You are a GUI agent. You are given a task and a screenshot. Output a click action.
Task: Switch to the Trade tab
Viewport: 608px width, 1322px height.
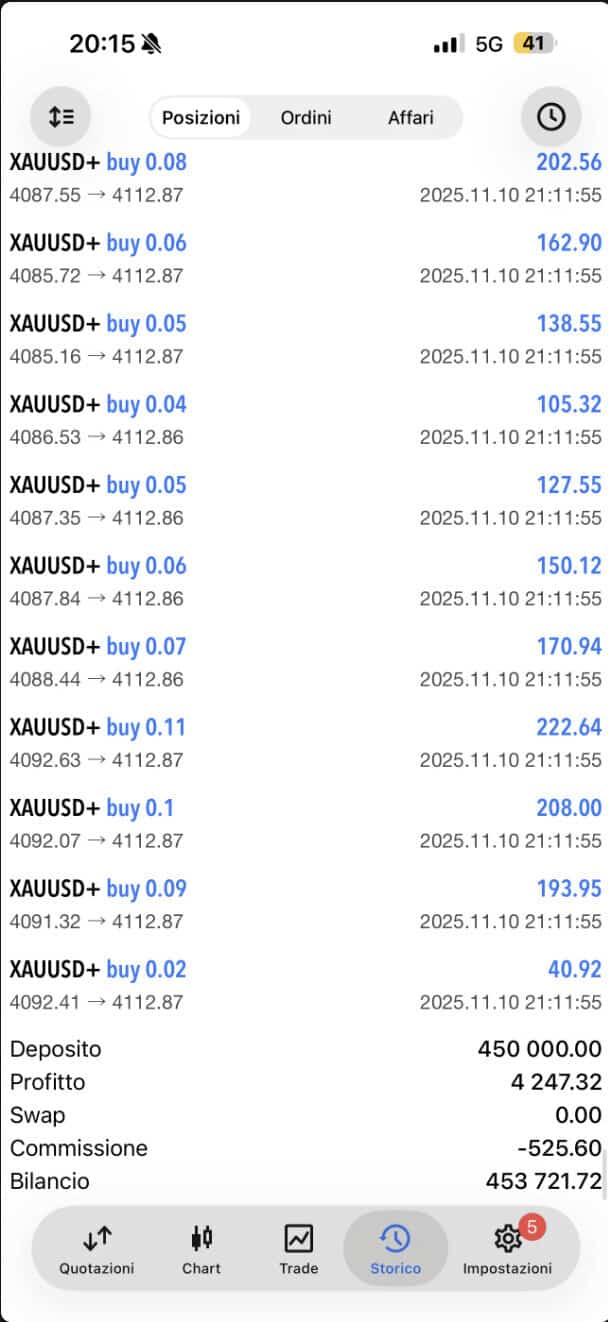coord(298,1249)
